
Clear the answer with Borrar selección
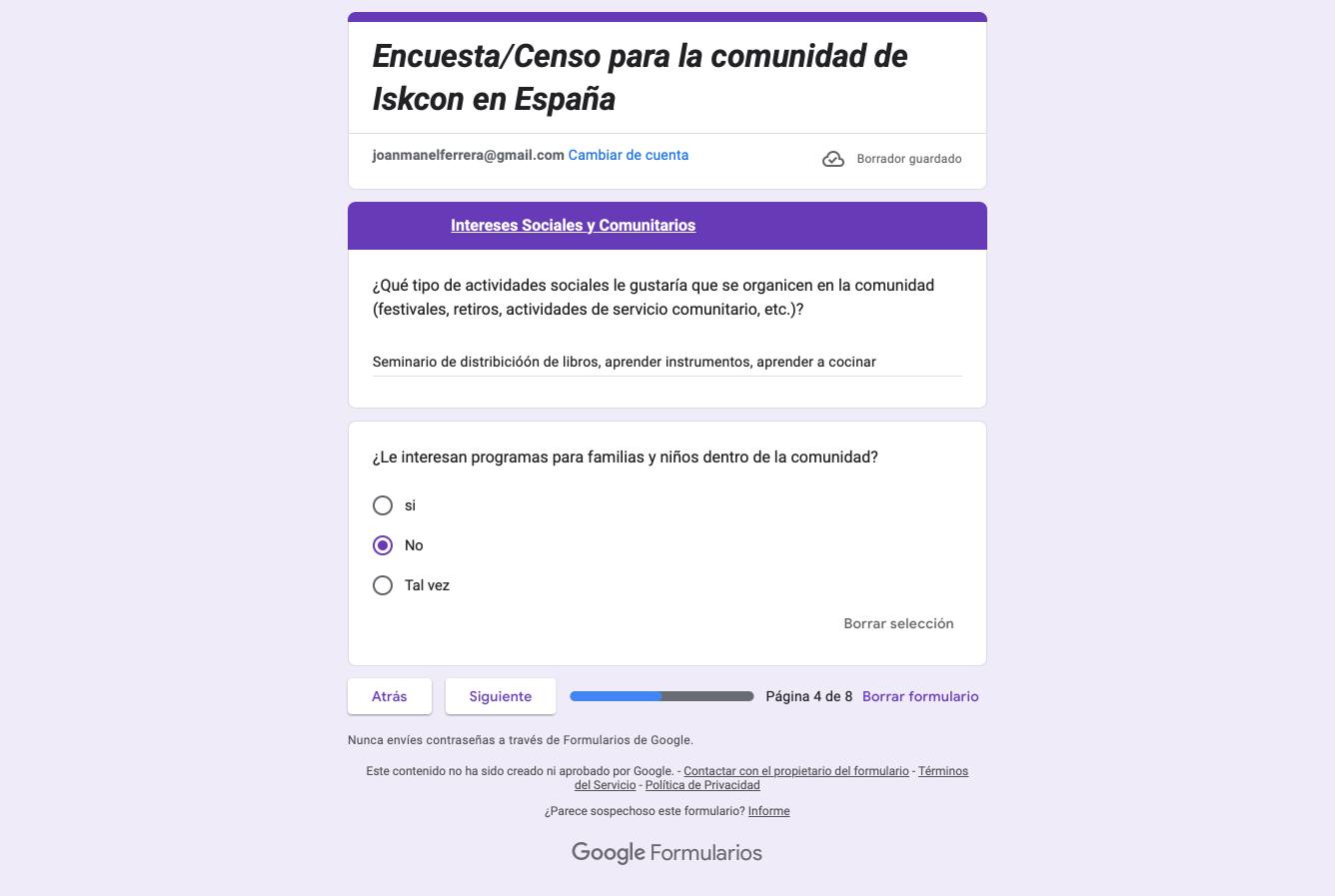tap(898, 623)
